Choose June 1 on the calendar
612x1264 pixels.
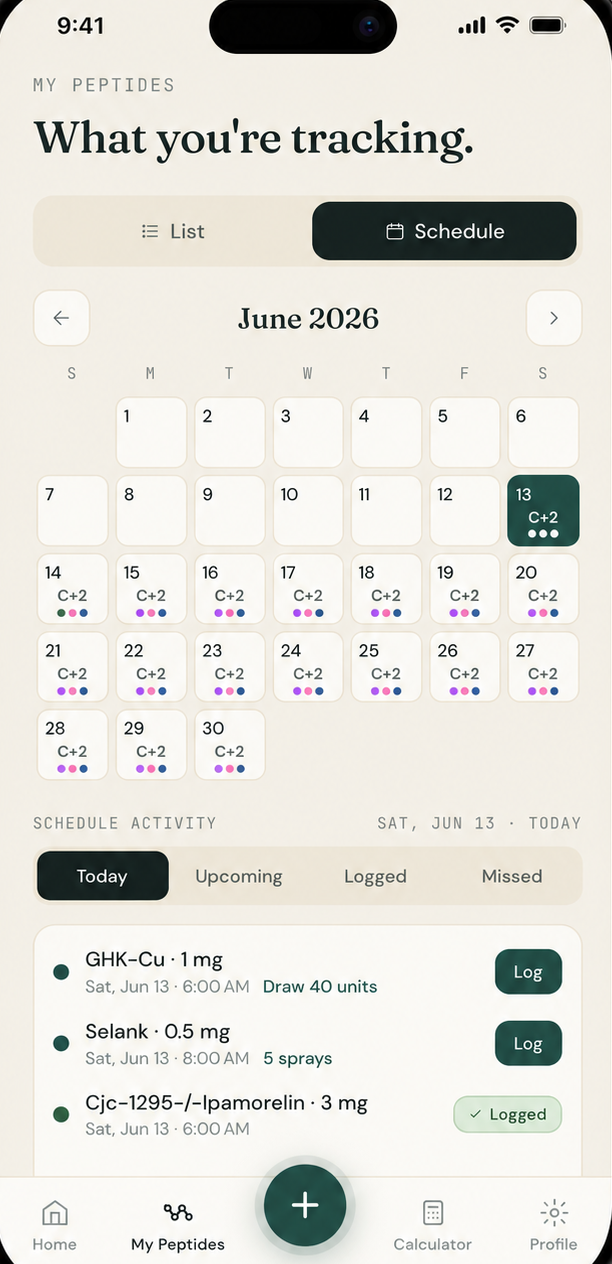151,432
